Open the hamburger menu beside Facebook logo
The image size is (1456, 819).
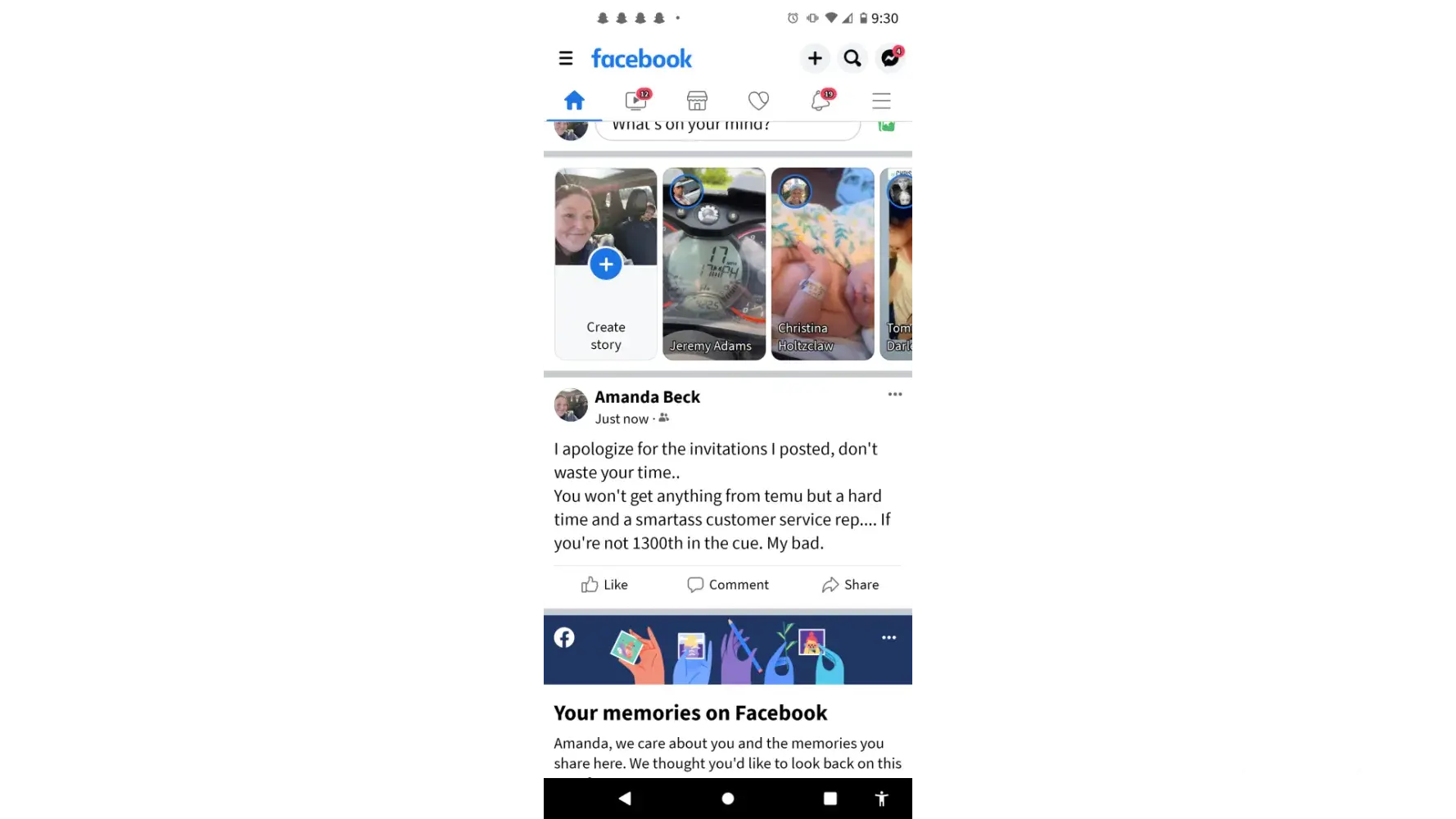click(565, 58)
